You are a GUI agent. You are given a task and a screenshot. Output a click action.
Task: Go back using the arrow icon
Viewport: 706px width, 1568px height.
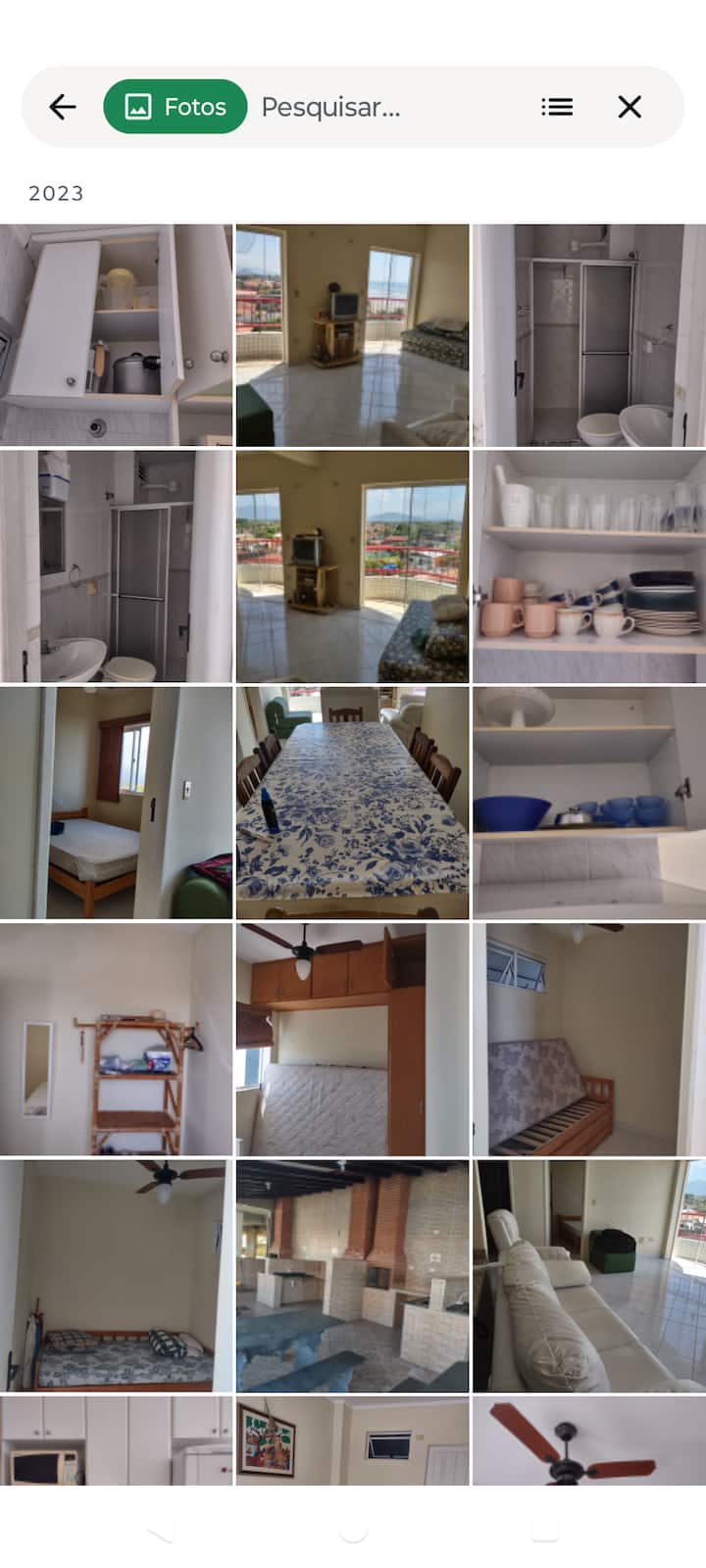pyautogui.click(x=63, y=107)
